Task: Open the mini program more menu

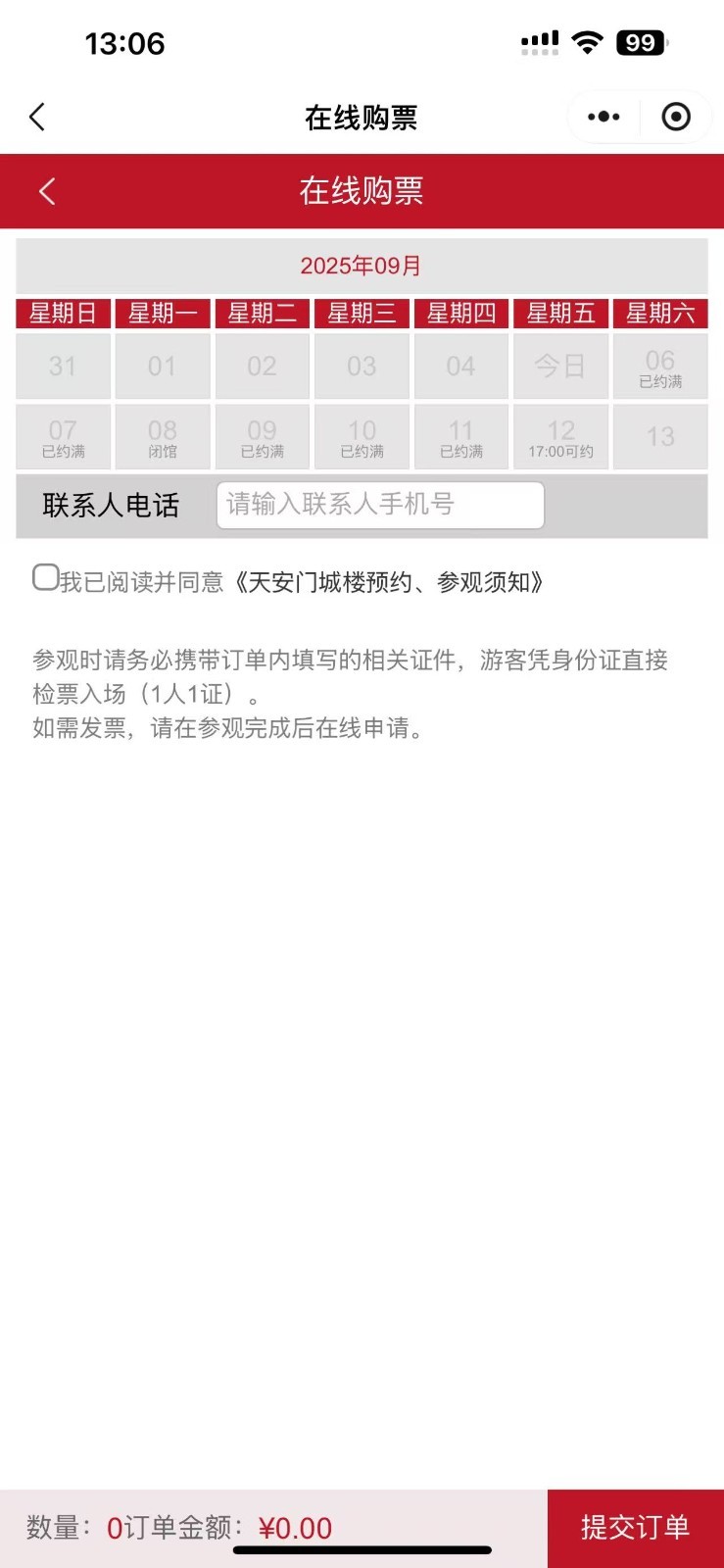Action: (x=603, y=117)
